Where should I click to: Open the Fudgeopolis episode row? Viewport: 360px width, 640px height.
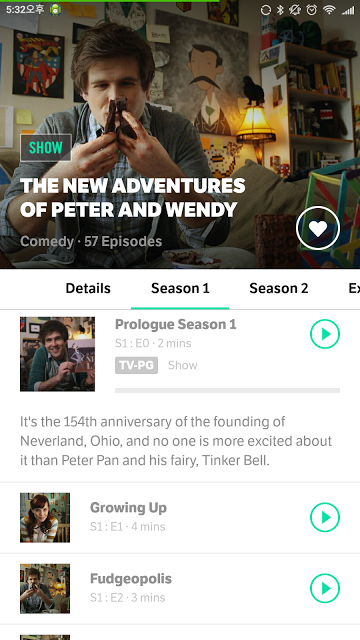[x=180, y=589]
